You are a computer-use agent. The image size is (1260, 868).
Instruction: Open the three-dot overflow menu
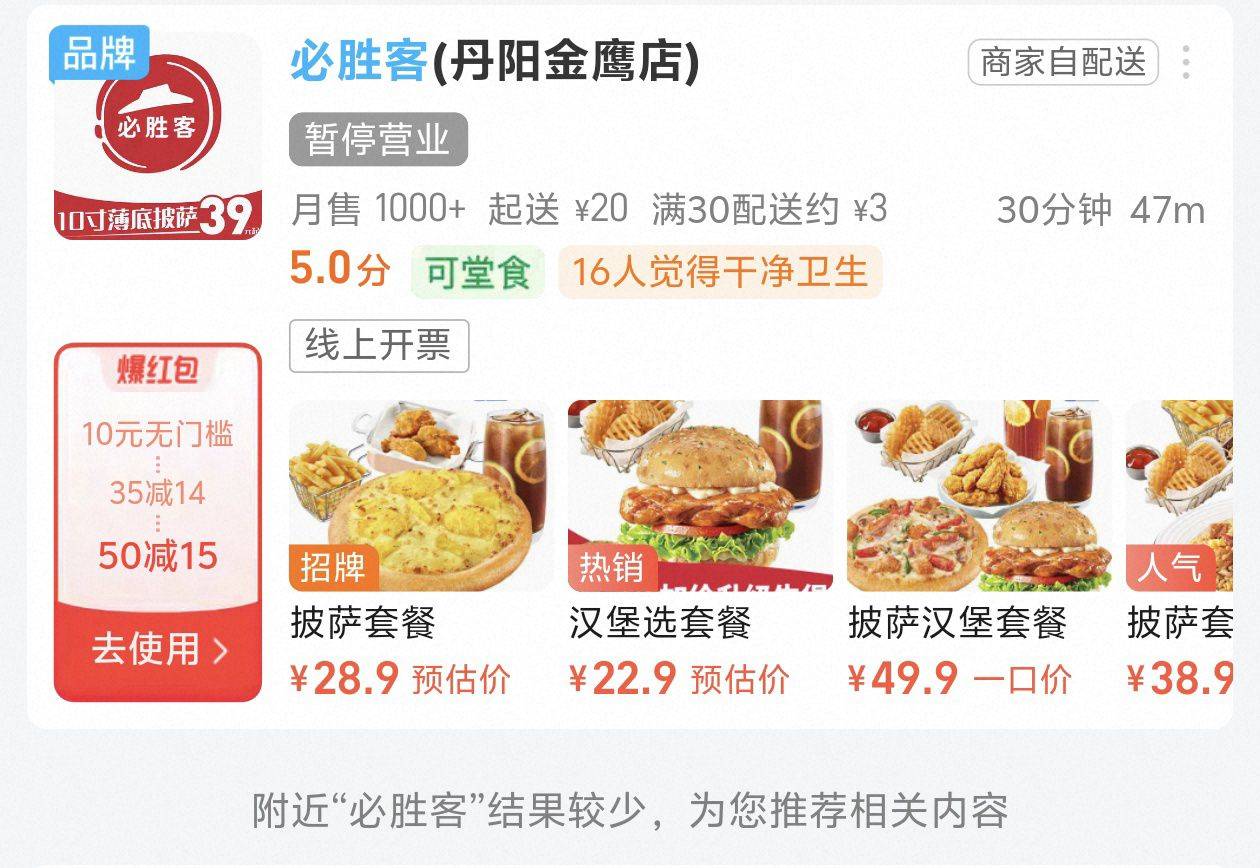coord(1186,63)
